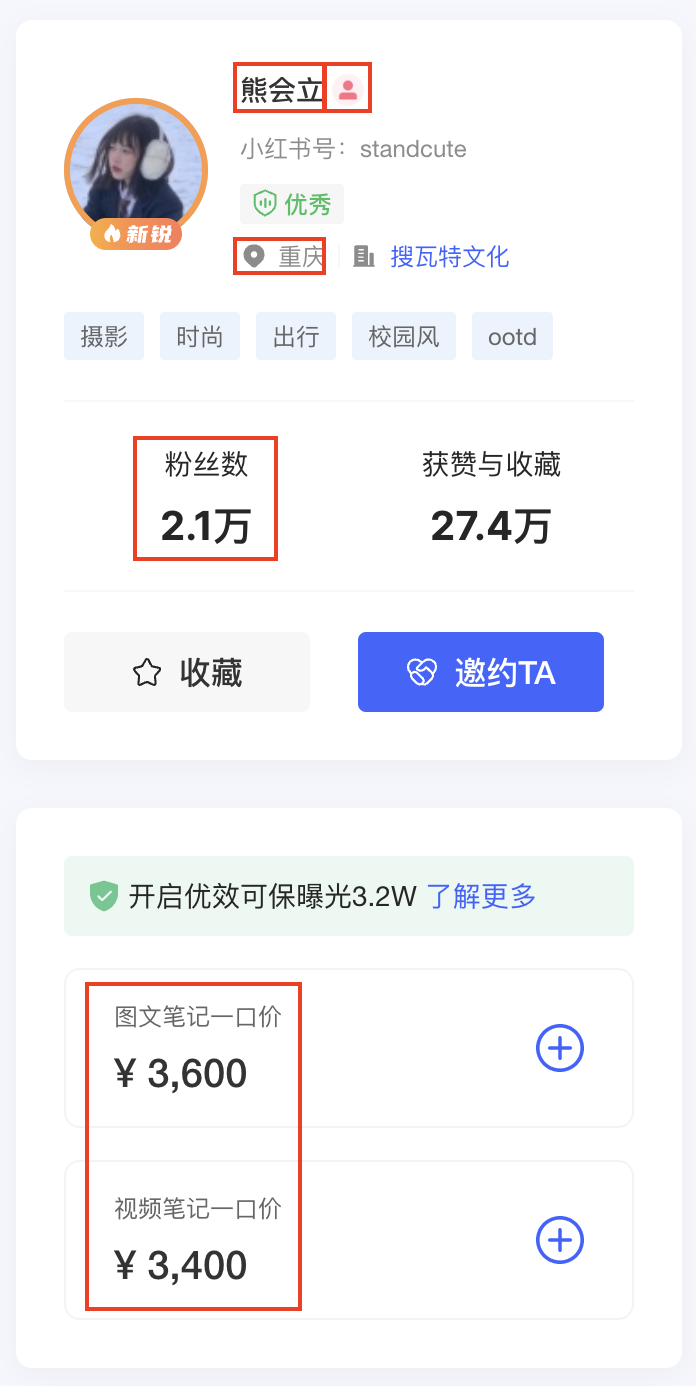
Task: Select the ootd tag
Action: pyautogui.click(x=512, y=337)
